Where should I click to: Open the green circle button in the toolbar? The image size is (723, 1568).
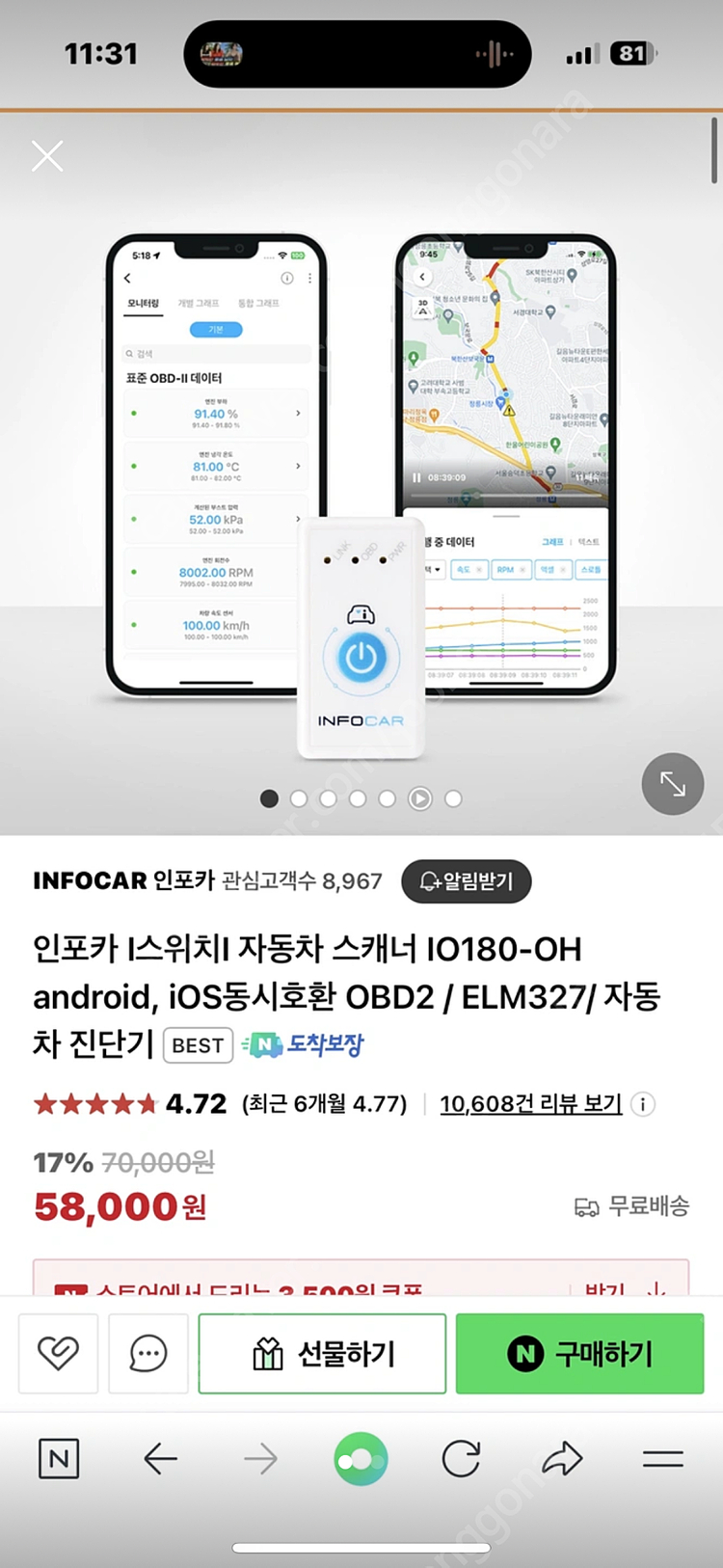361,1459
